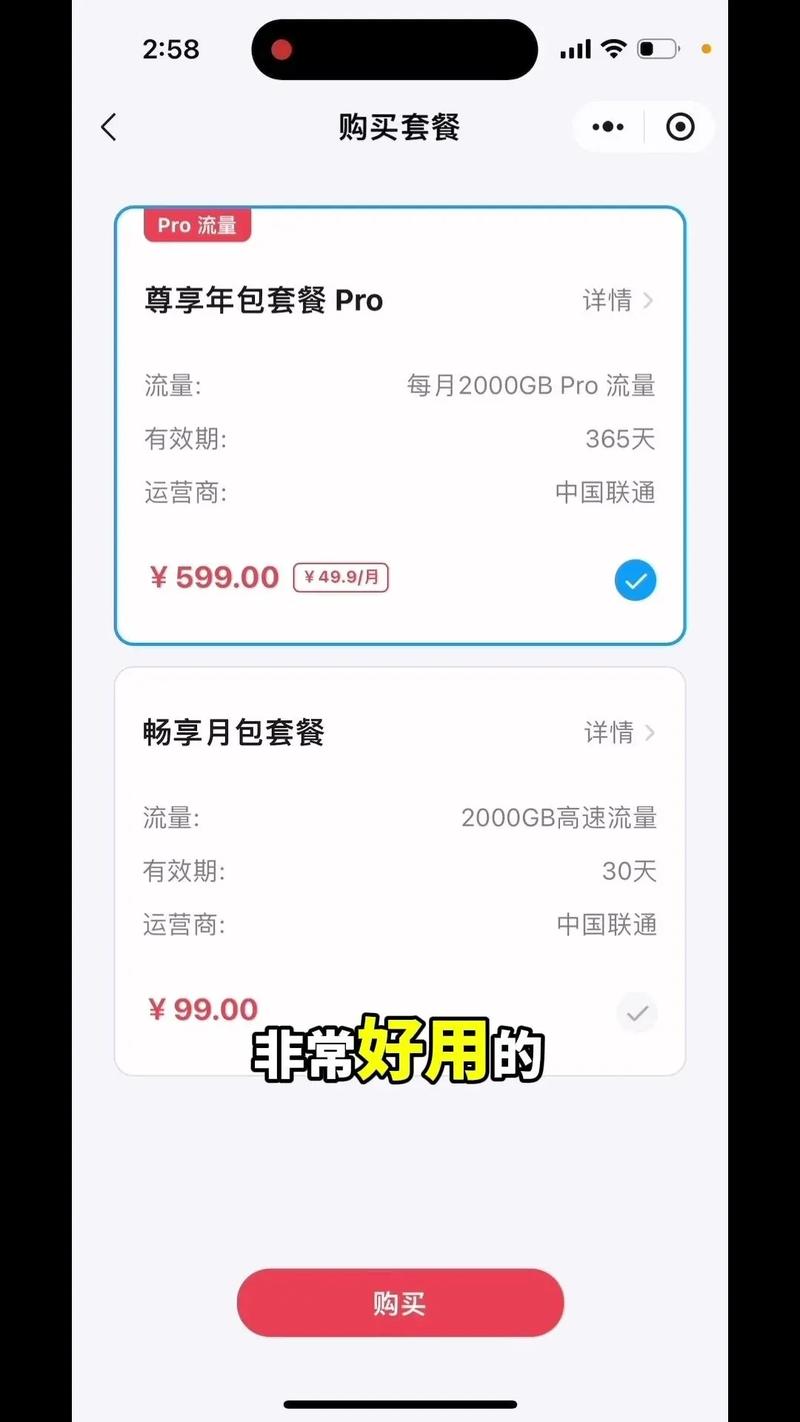The height and width of the screenshot is (1422, 800).
Task: Tap the Wi-Fi icon in the status bar
Action: tap(614, 47)
